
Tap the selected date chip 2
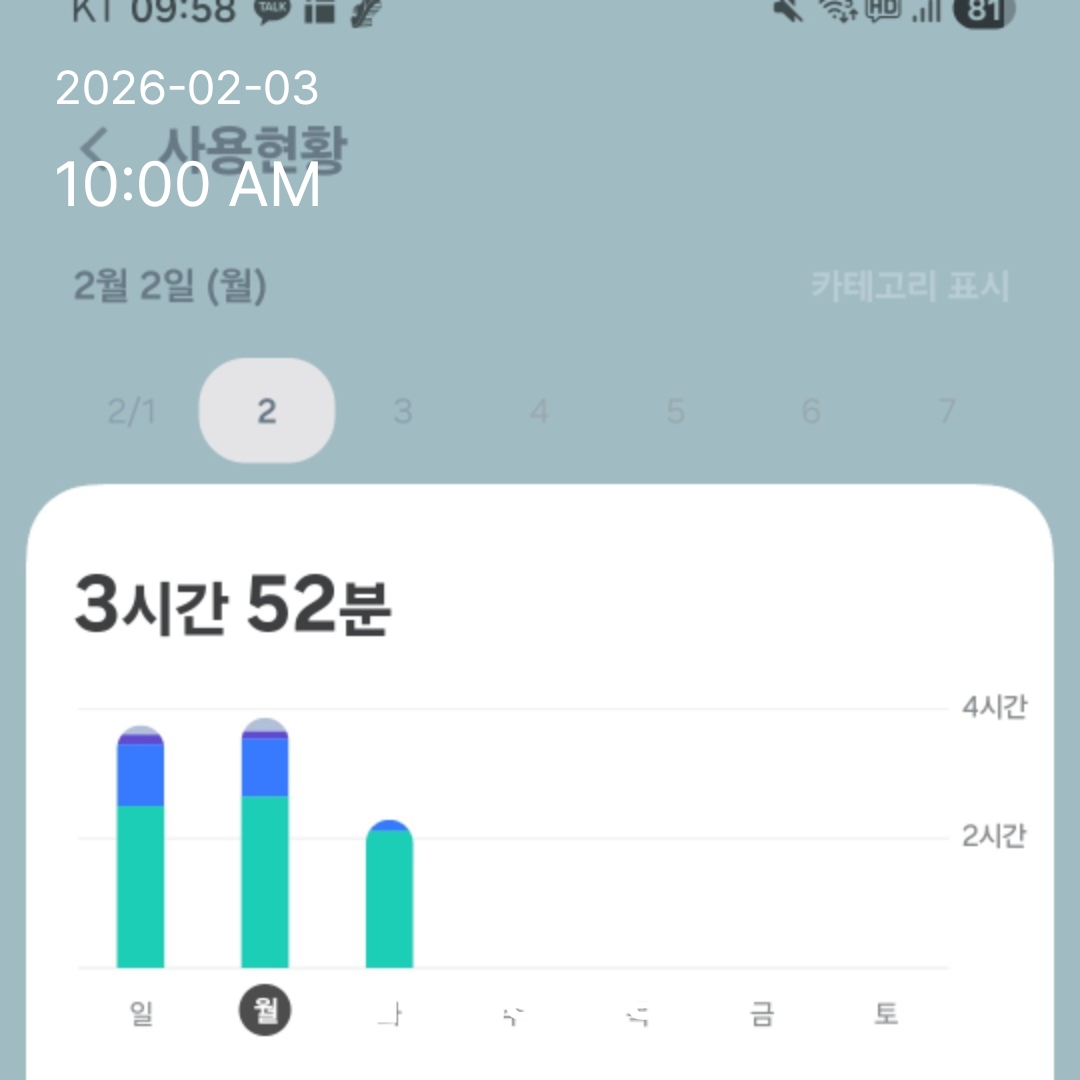coord(267,411)
